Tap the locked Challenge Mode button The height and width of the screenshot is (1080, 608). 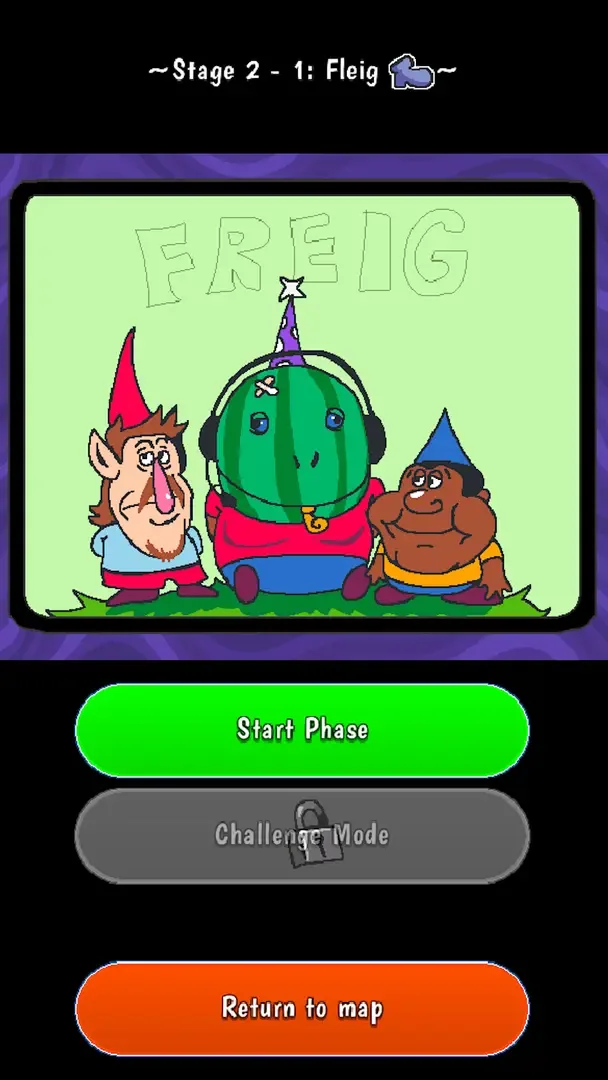[302, 836]
